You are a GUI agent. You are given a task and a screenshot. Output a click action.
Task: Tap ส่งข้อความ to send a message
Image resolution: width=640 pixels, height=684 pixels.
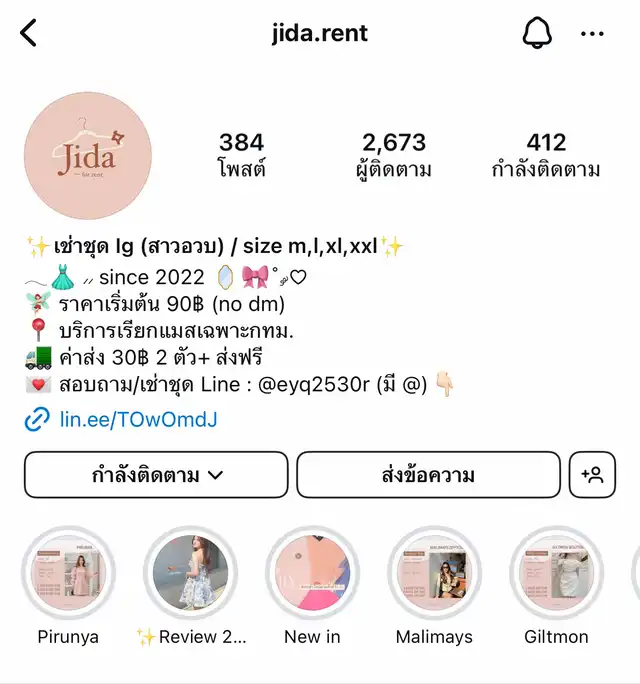(428, 475)
